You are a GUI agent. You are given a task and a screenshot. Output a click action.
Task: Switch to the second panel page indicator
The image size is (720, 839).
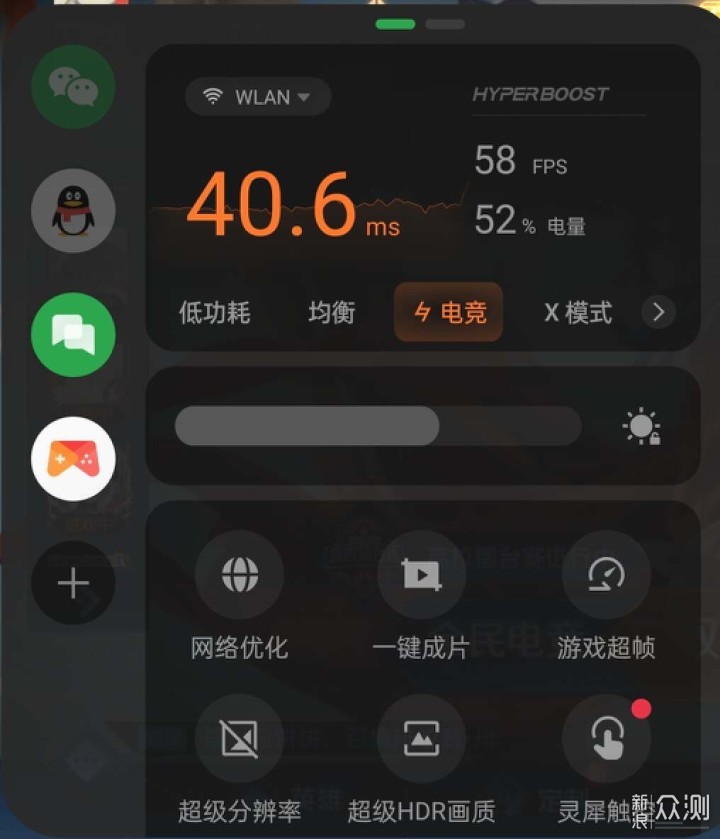445,24
